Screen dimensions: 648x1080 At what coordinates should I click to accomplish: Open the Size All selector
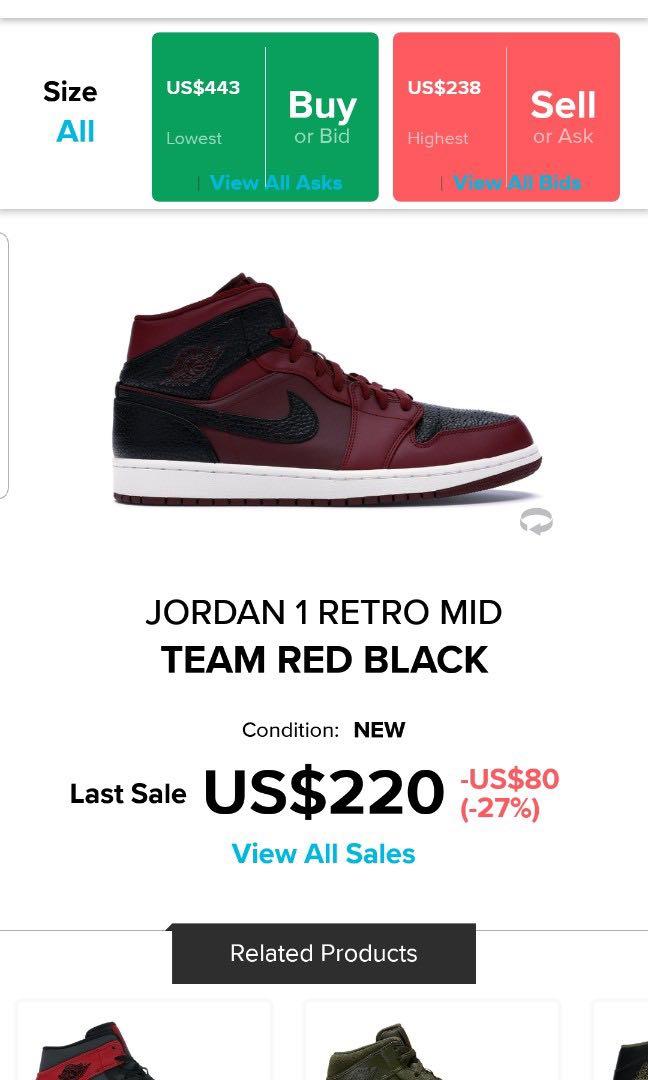click(70, 112)
